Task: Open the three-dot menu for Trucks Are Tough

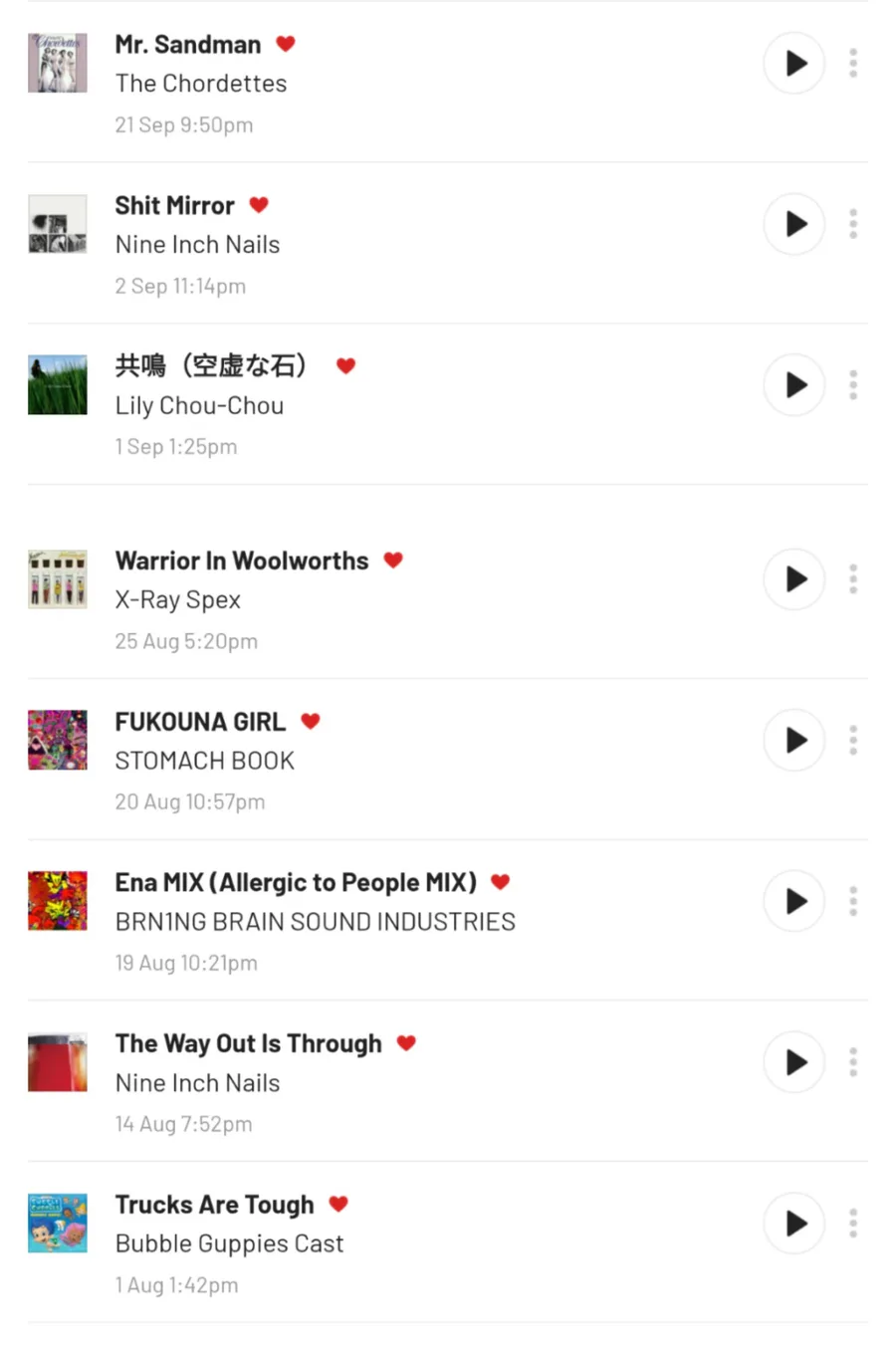Action: pyautogui.click(x=853, y=1224)
